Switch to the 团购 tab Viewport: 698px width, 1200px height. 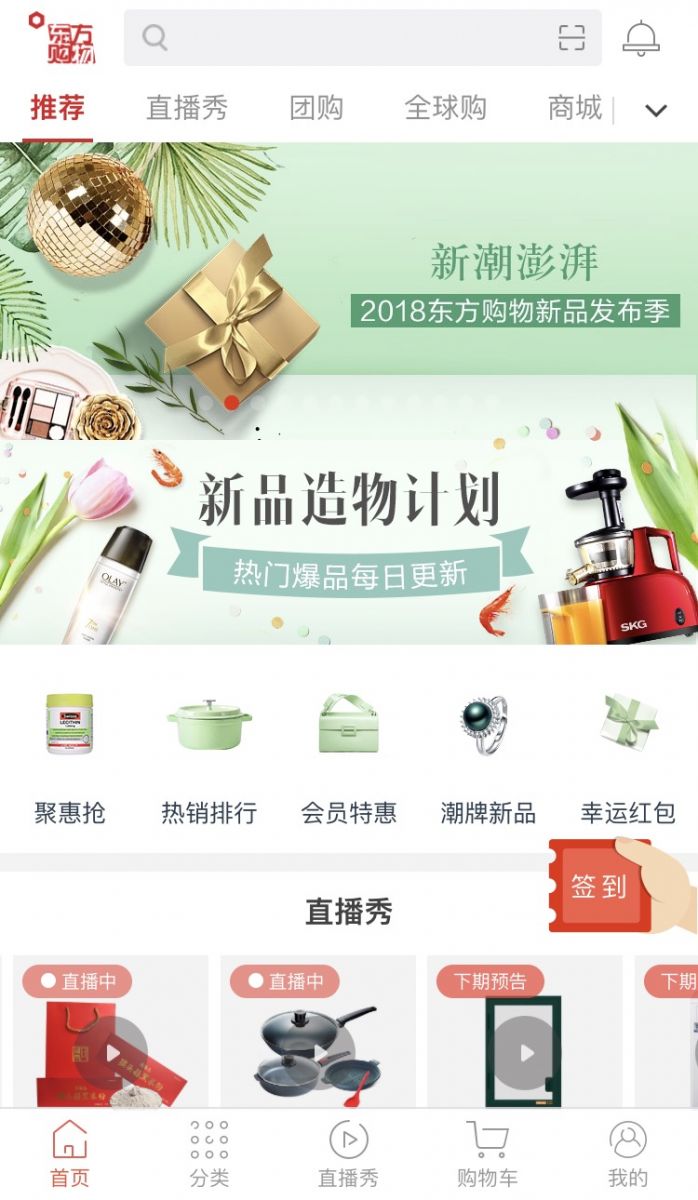tap(316, 108)
